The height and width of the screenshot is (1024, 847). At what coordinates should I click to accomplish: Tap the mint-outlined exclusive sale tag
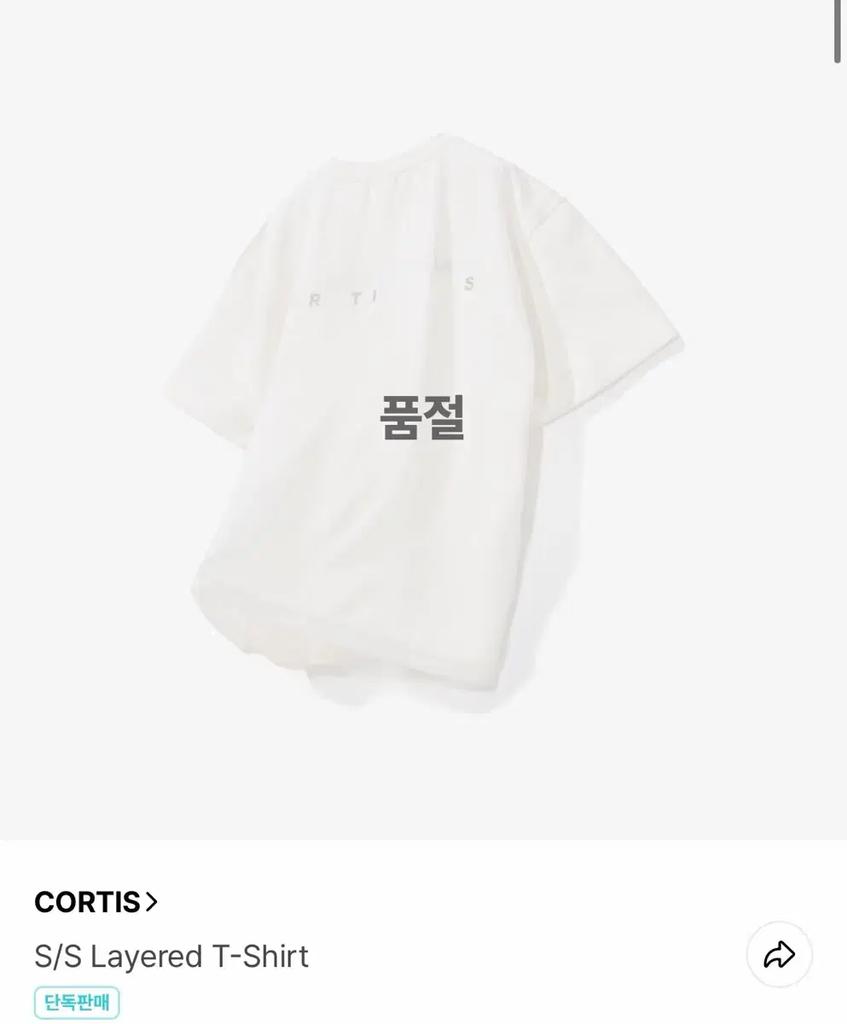coord(76,1003)
